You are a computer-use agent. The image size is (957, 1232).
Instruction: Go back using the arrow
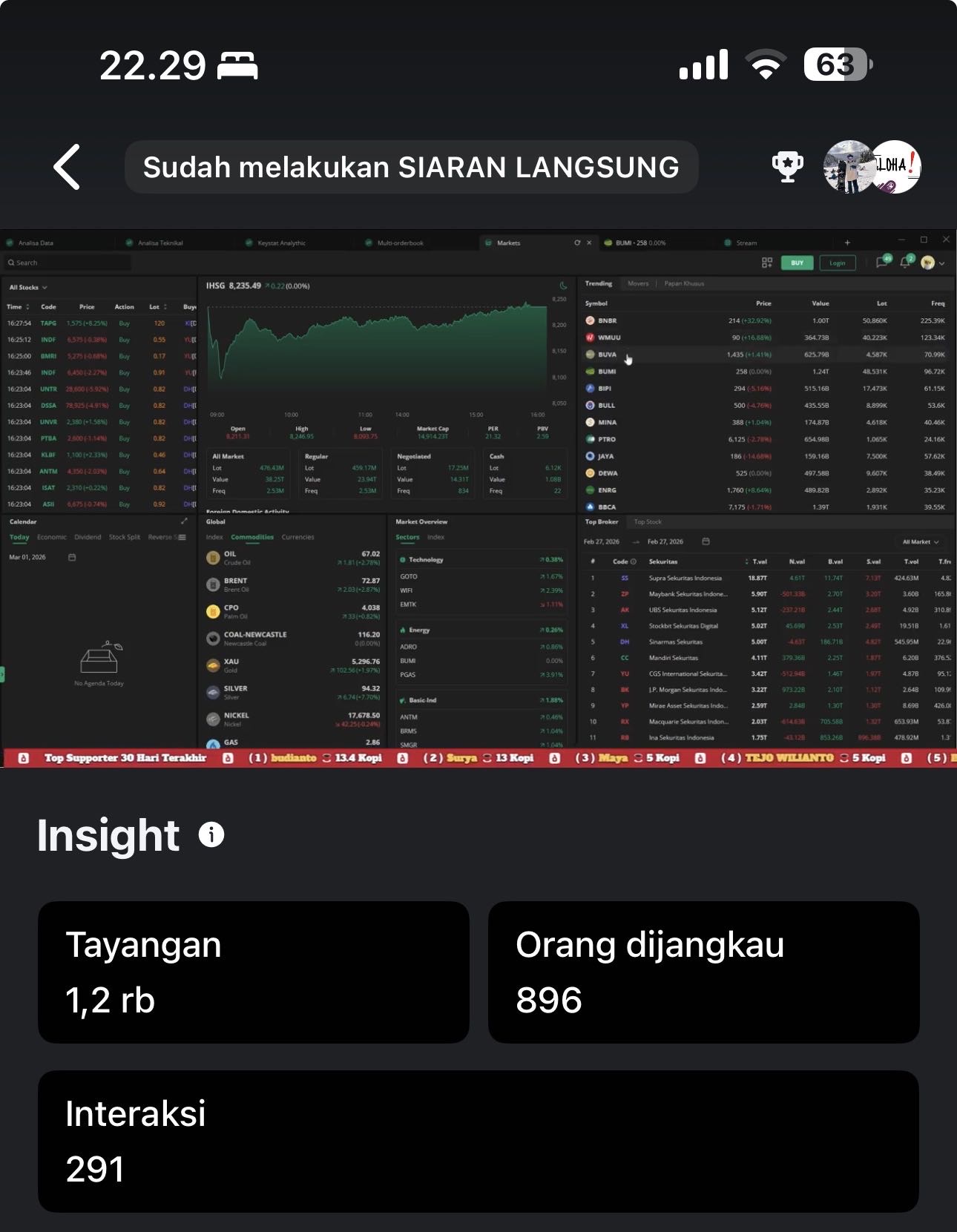(x=67, y=167)
